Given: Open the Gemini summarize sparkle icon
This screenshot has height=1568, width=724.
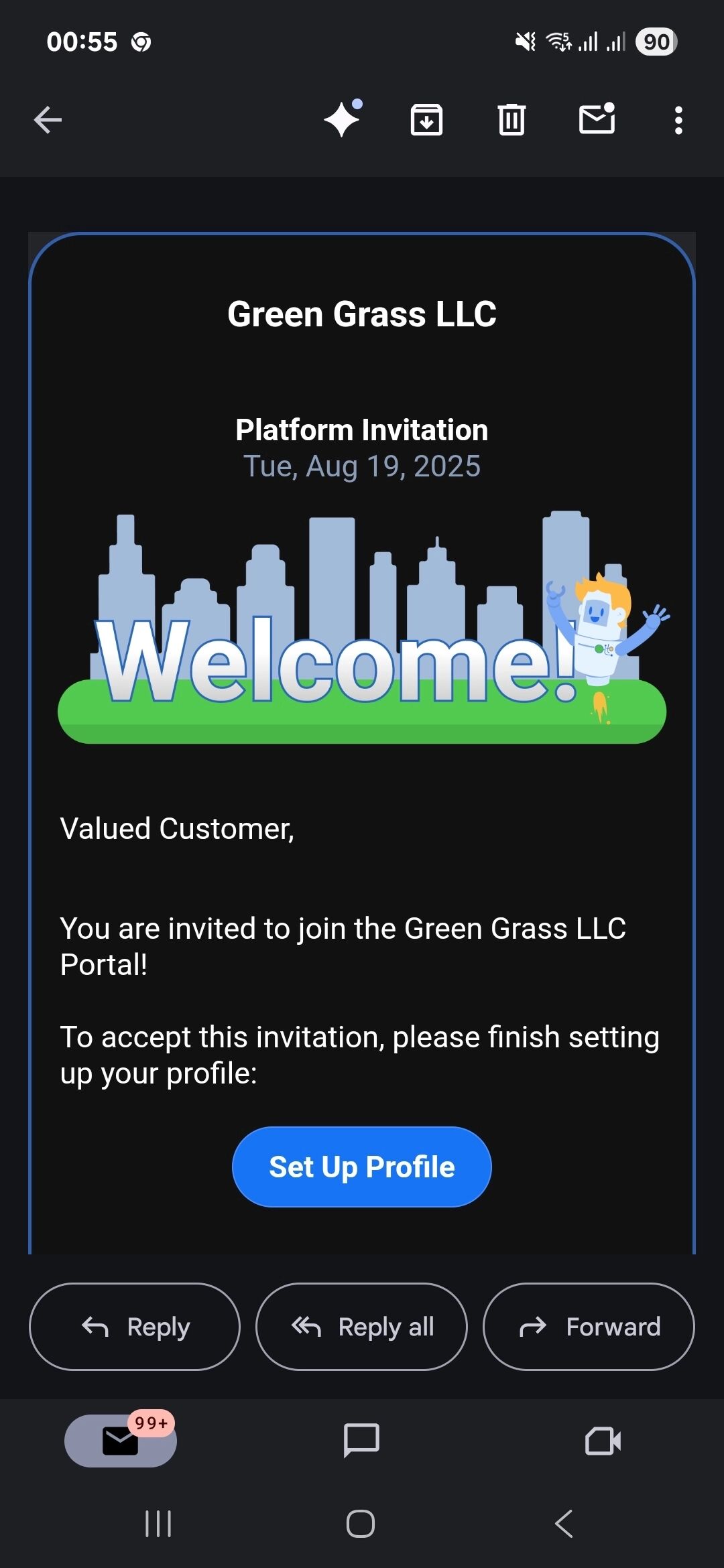Looking at the screenshot, I should tap(343, 119).
